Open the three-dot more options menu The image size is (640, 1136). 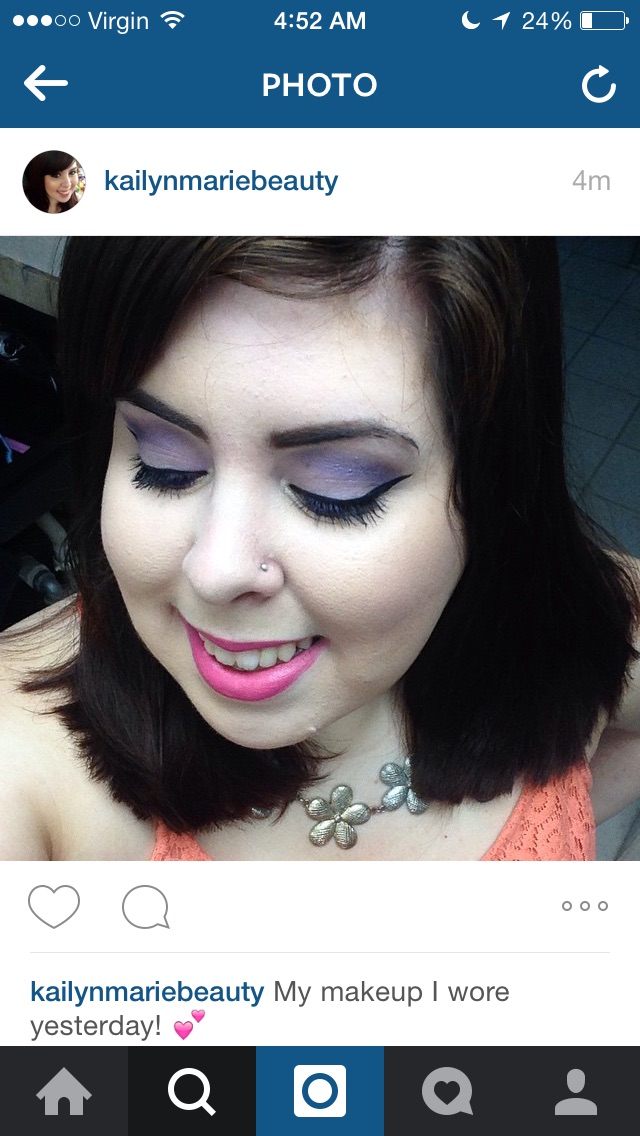point(585,906)
